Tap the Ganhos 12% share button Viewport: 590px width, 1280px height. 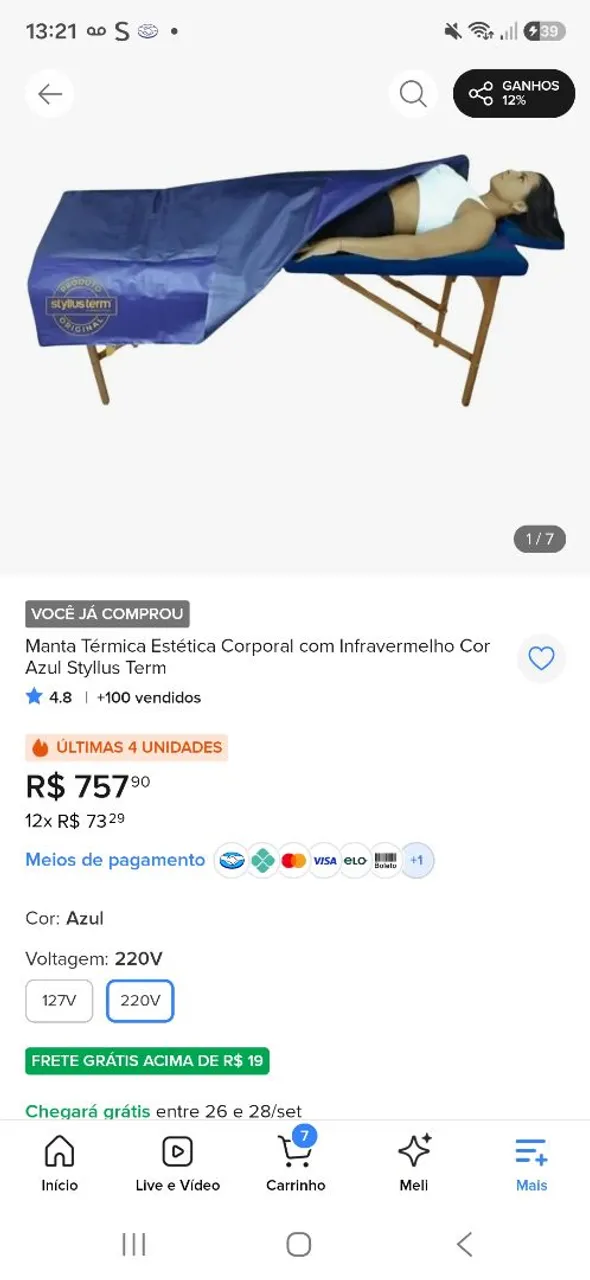tap(514, 94)
